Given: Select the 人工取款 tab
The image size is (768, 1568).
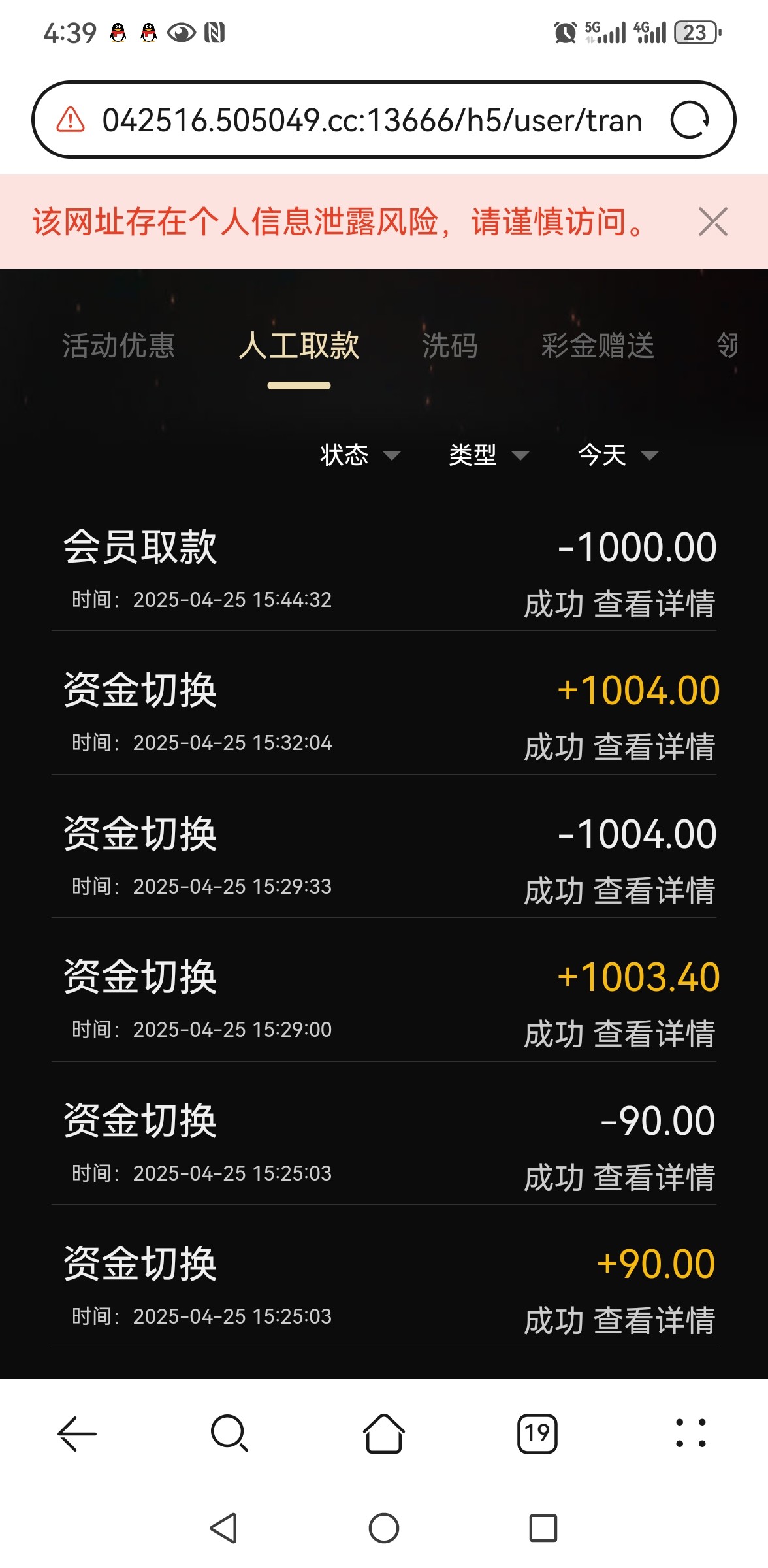Looking at the screenshot, I should pyautogui.click(x=298, y=346).
